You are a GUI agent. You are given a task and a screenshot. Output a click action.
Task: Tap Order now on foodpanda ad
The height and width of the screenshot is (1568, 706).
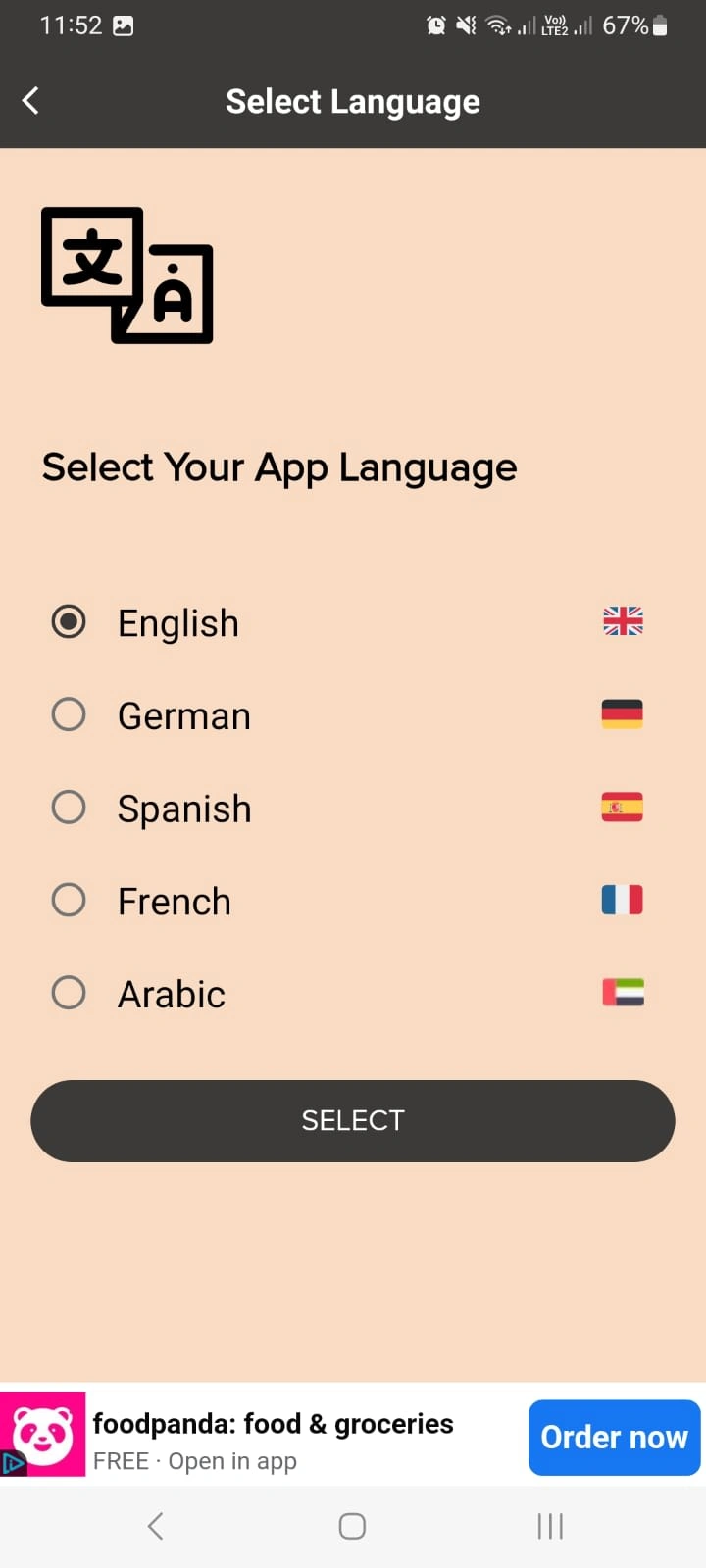(614, 1437)
